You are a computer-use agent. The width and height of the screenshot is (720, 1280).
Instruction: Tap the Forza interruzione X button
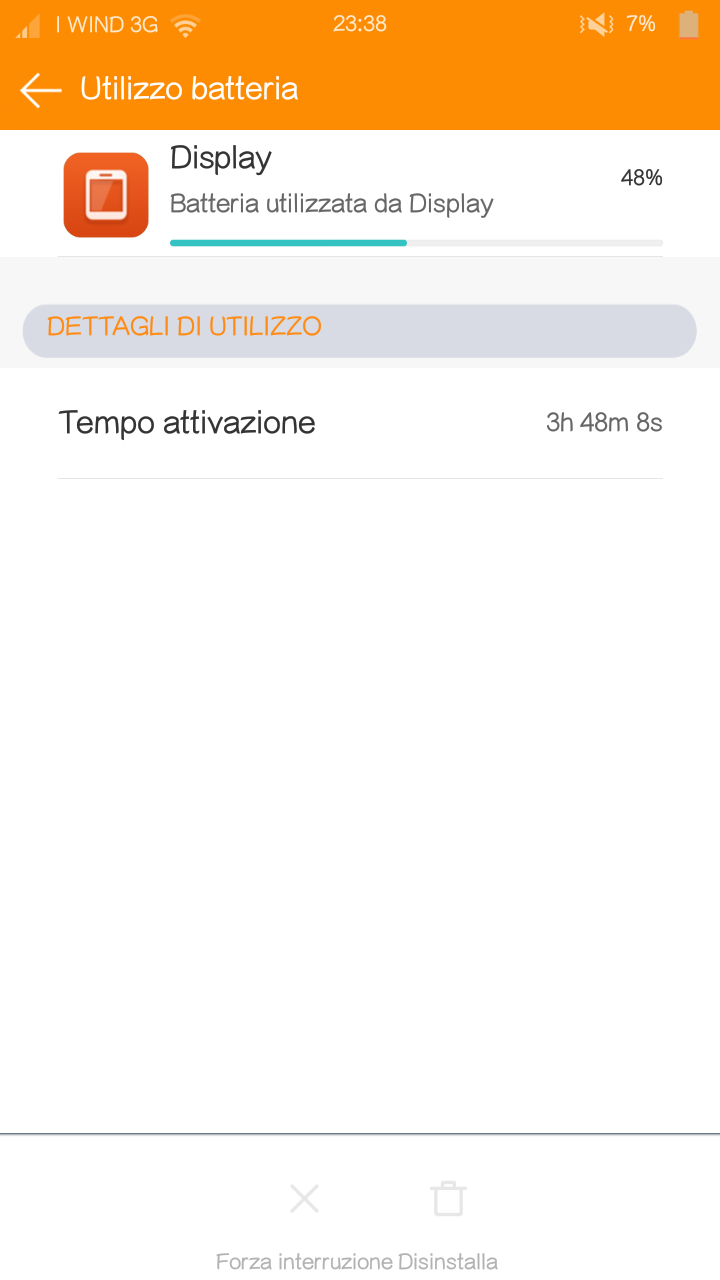[304, 1198]
